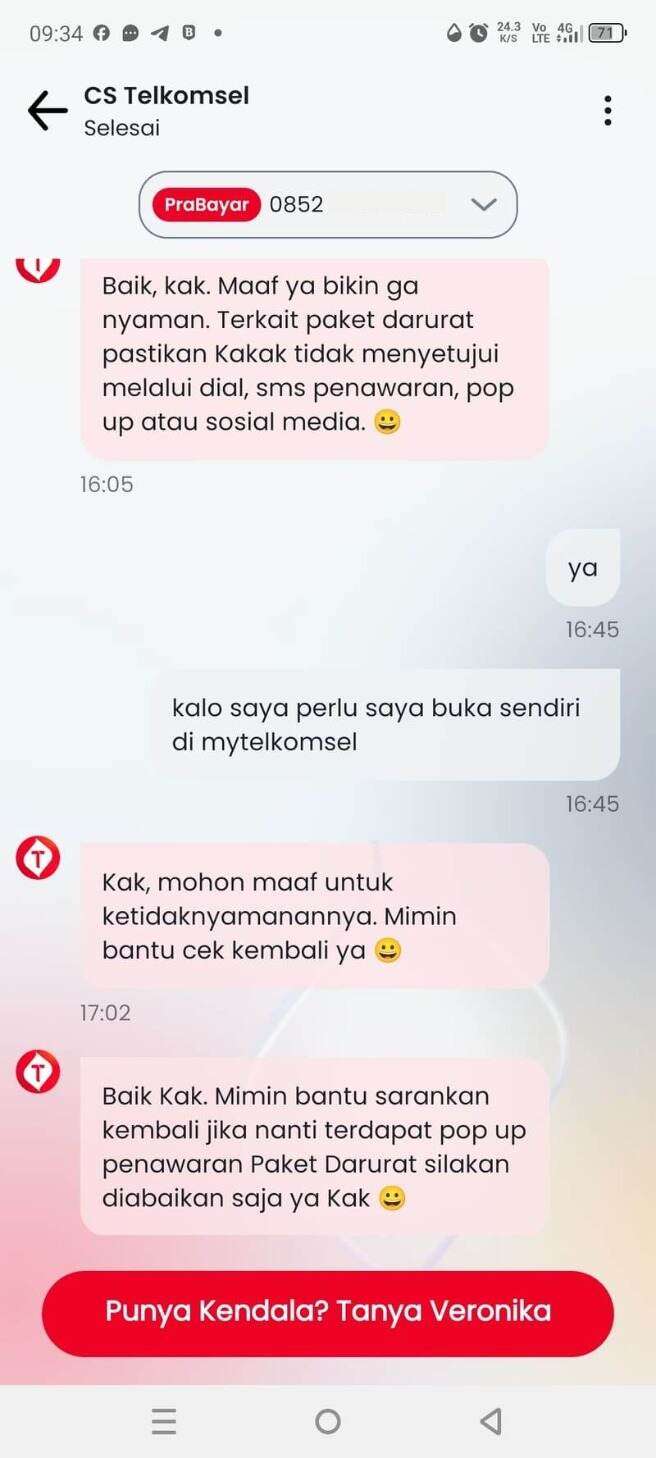Open the three-dot overflow menu
Viewport: 656px width, 1458px height.
[607, 110]
